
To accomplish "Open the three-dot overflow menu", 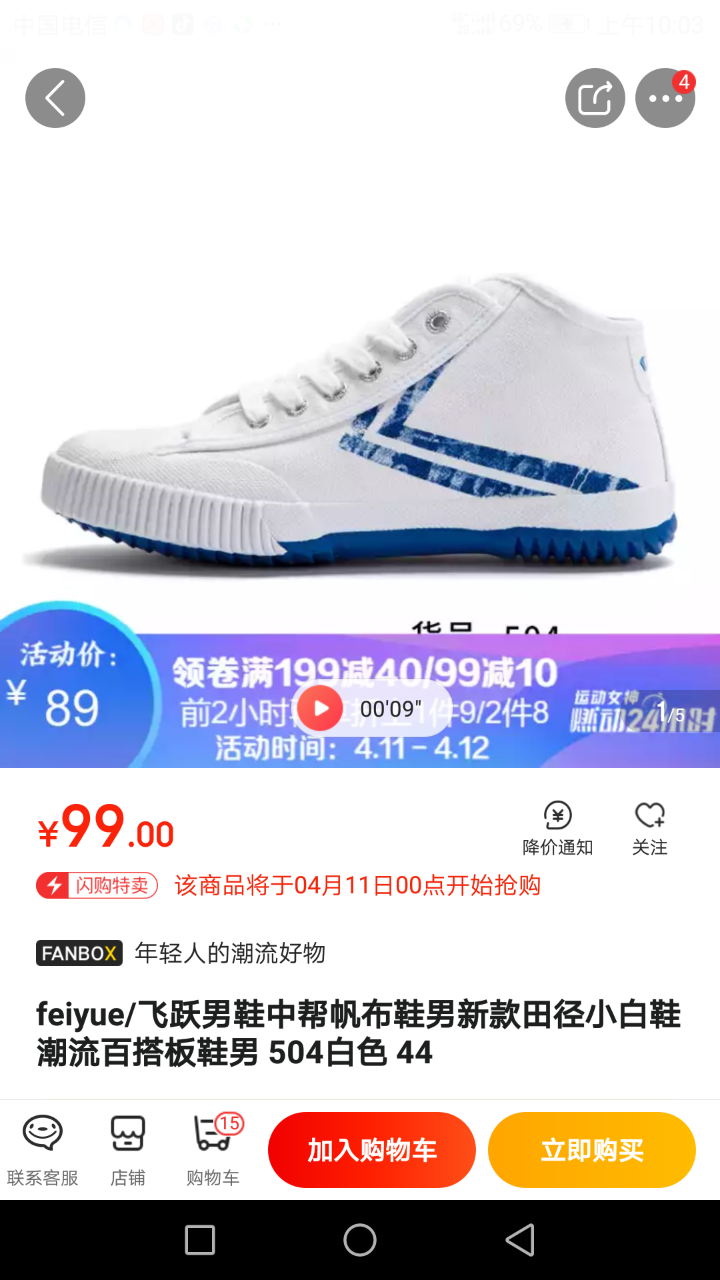I will [665, 98].
